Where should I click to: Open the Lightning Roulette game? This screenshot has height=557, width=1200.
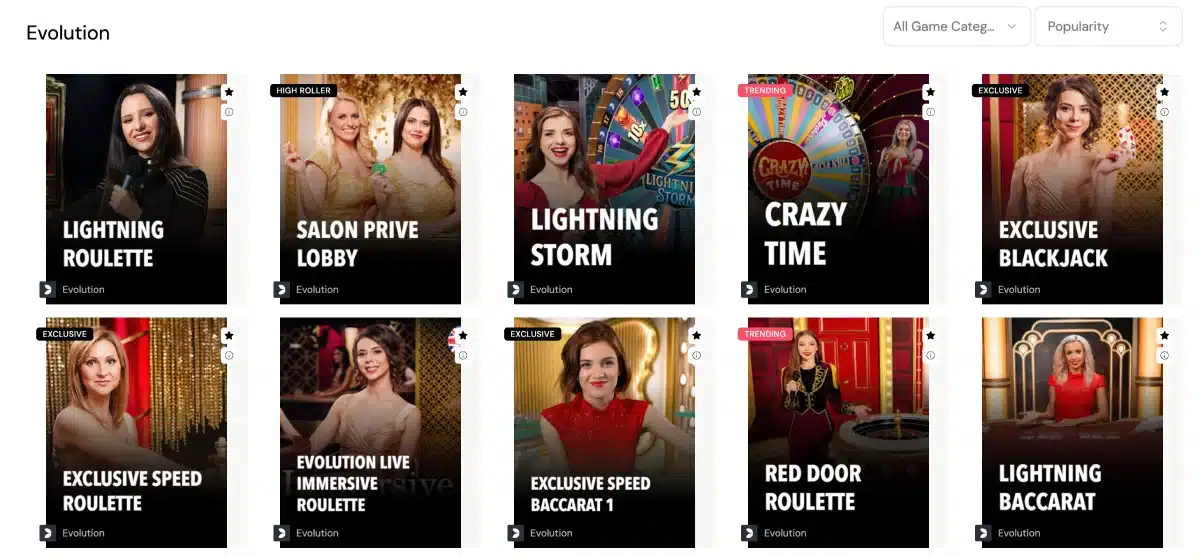[136, 190]
